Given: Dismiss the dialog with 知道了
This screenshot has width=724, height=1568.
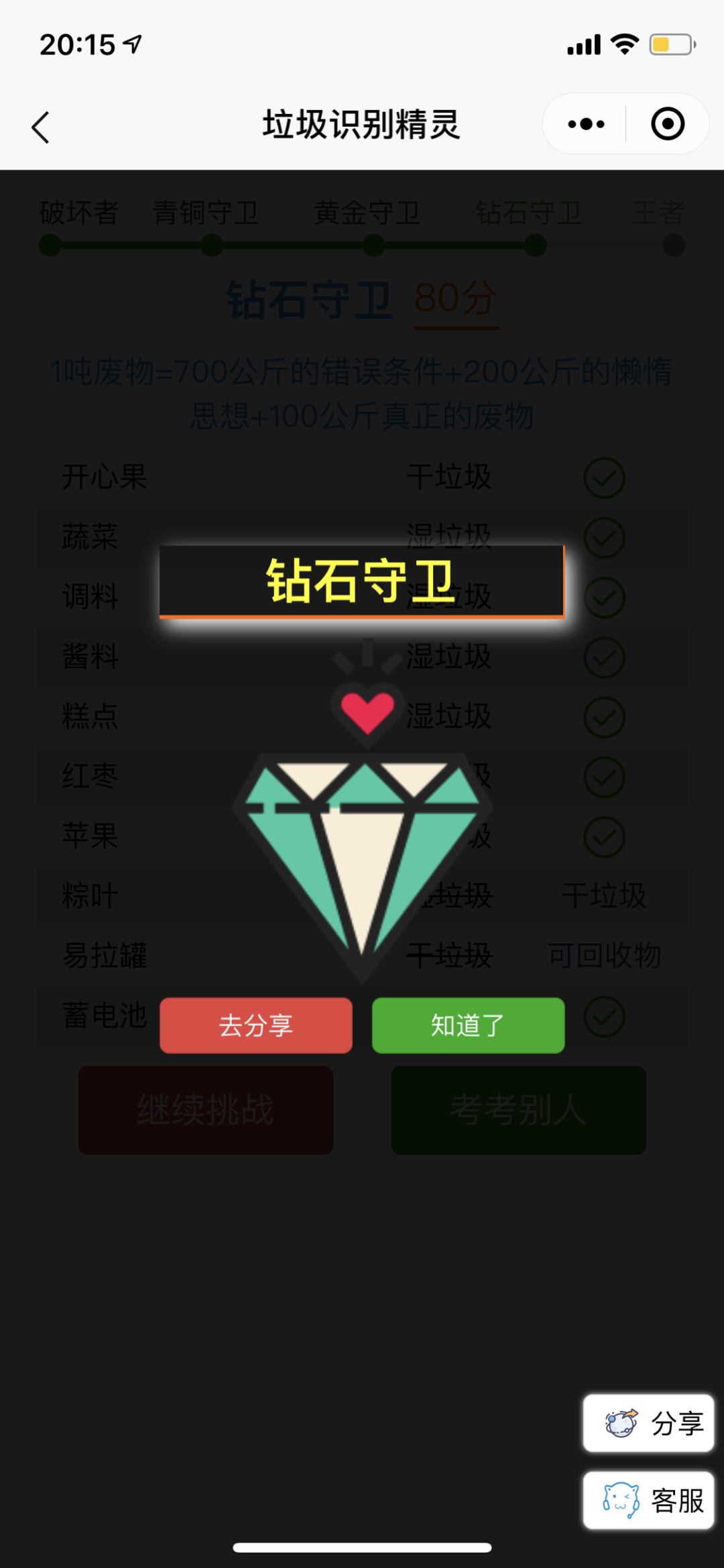Looking at the screenshot, I should pos(468,1025).
